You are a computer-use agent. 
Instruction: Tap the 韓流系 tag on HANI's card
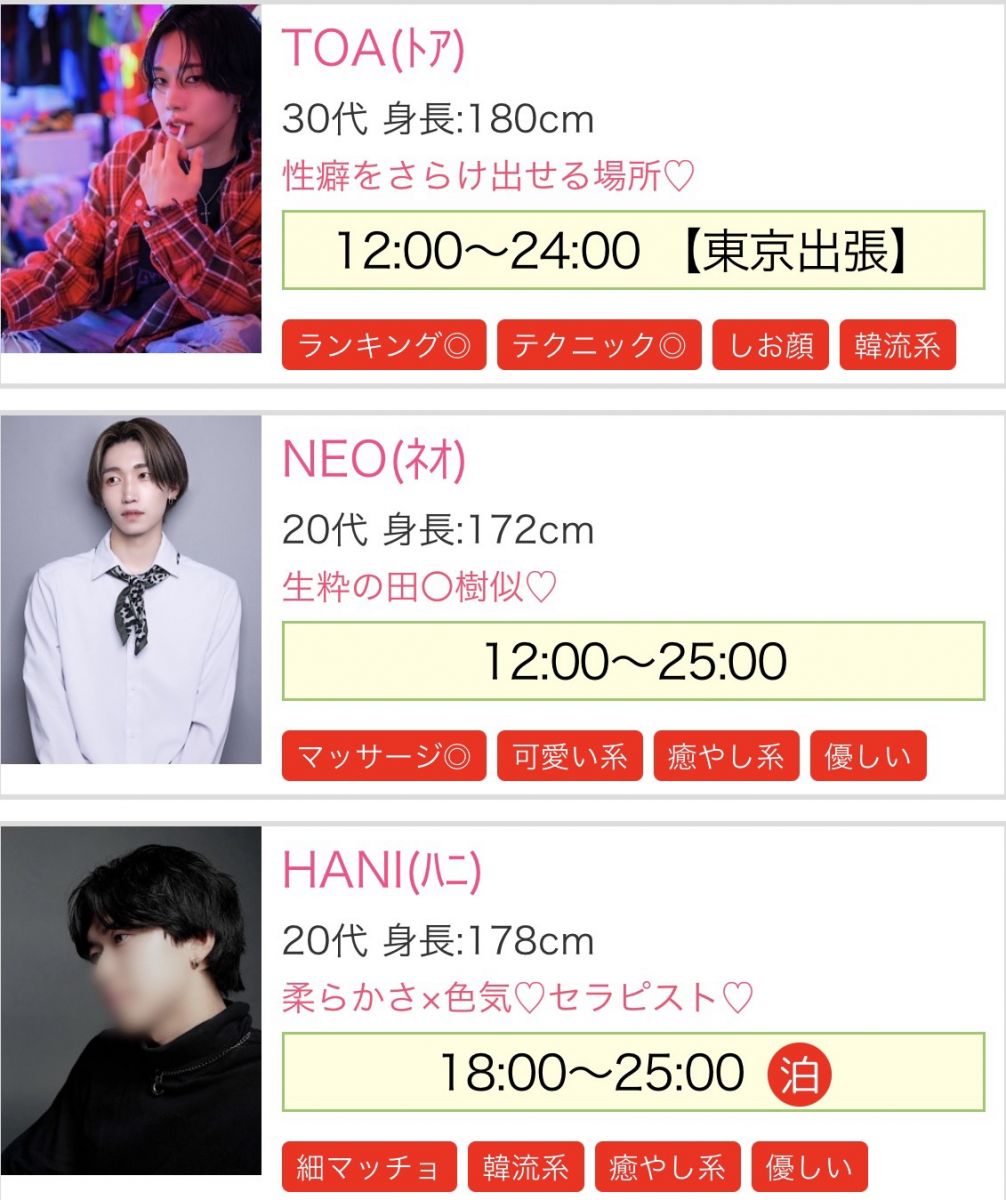coord(526,1167)
